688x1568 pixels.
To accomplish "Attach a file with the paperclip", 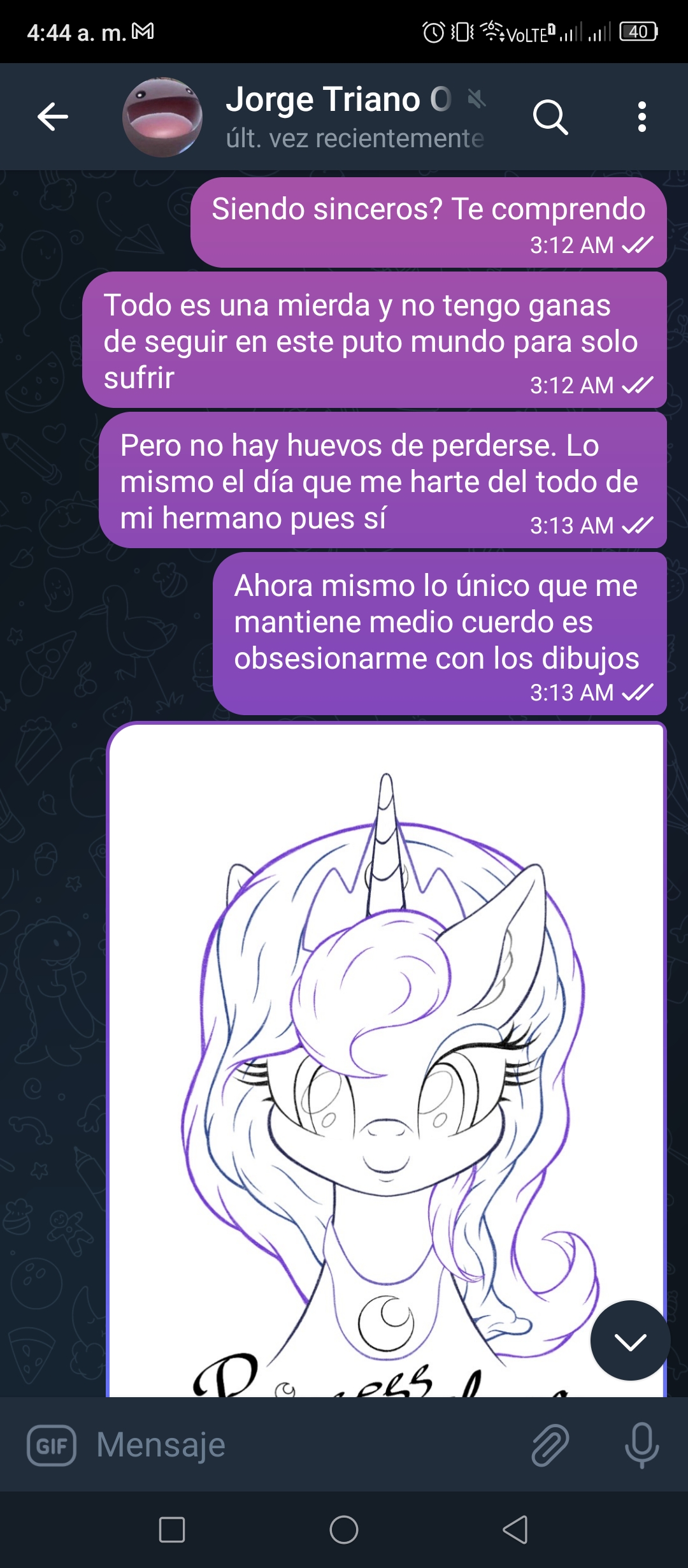I will tap(550, 1445).
